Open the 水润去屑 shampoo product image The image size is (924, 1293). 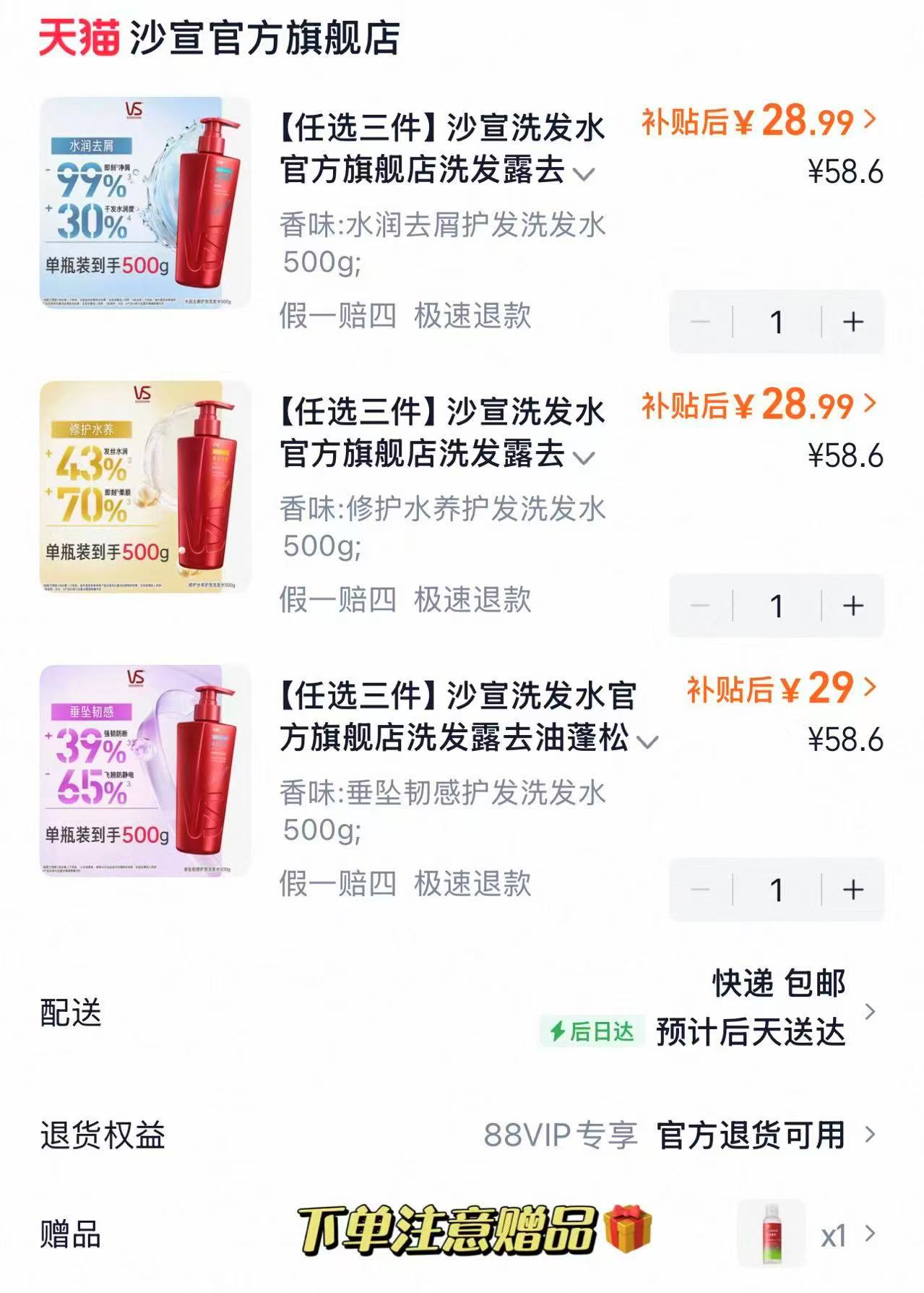click(145, 202)
